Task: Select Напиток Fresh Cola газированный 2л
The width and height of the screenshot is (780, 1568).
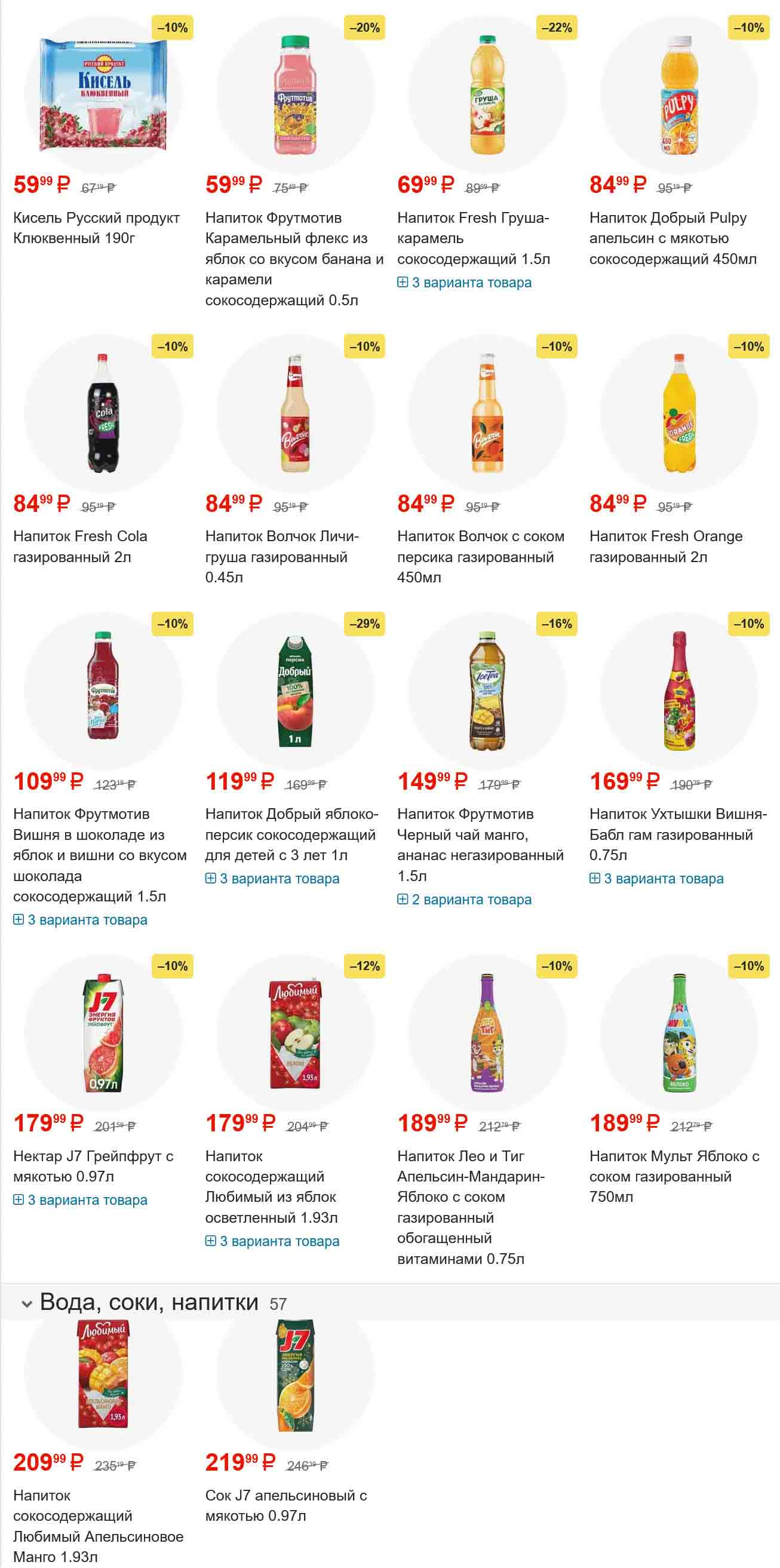Action: [x=79, y=547]
